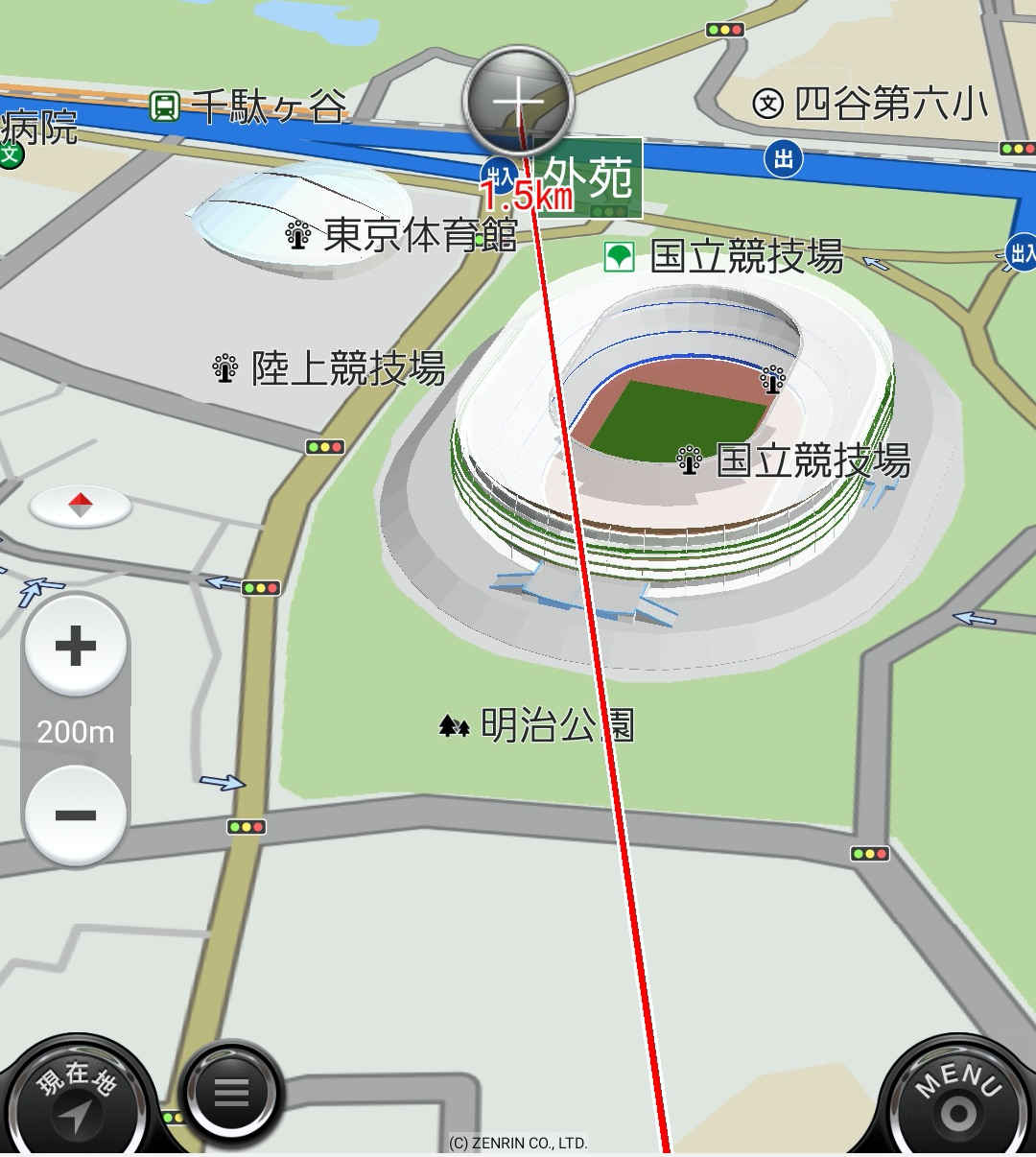Tap the compass orientation button
This screenshot has width=1036, height=1157.
pos(81,506)
